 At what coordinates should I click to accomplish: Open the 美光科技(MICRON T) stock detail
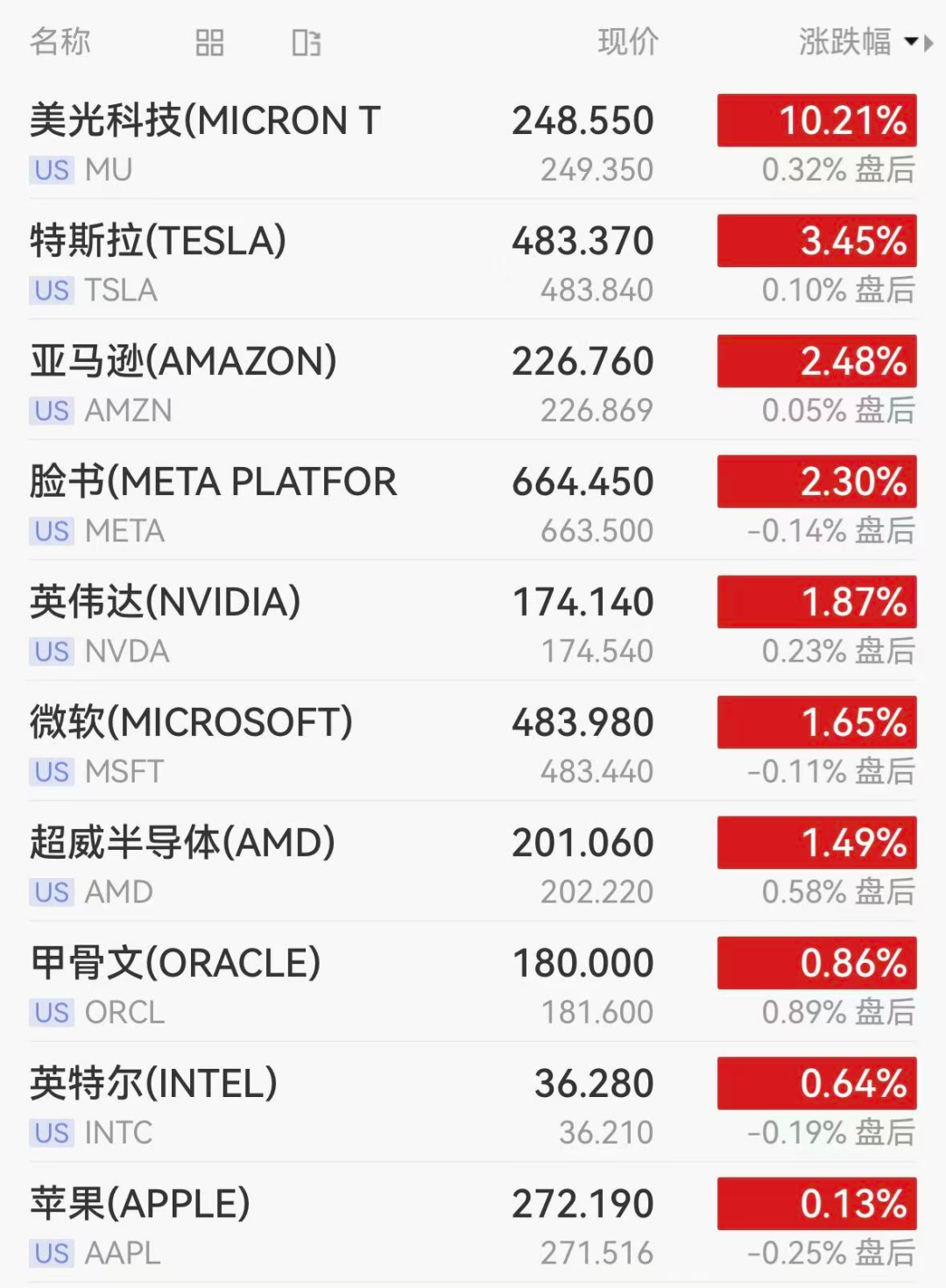(203, 122)
